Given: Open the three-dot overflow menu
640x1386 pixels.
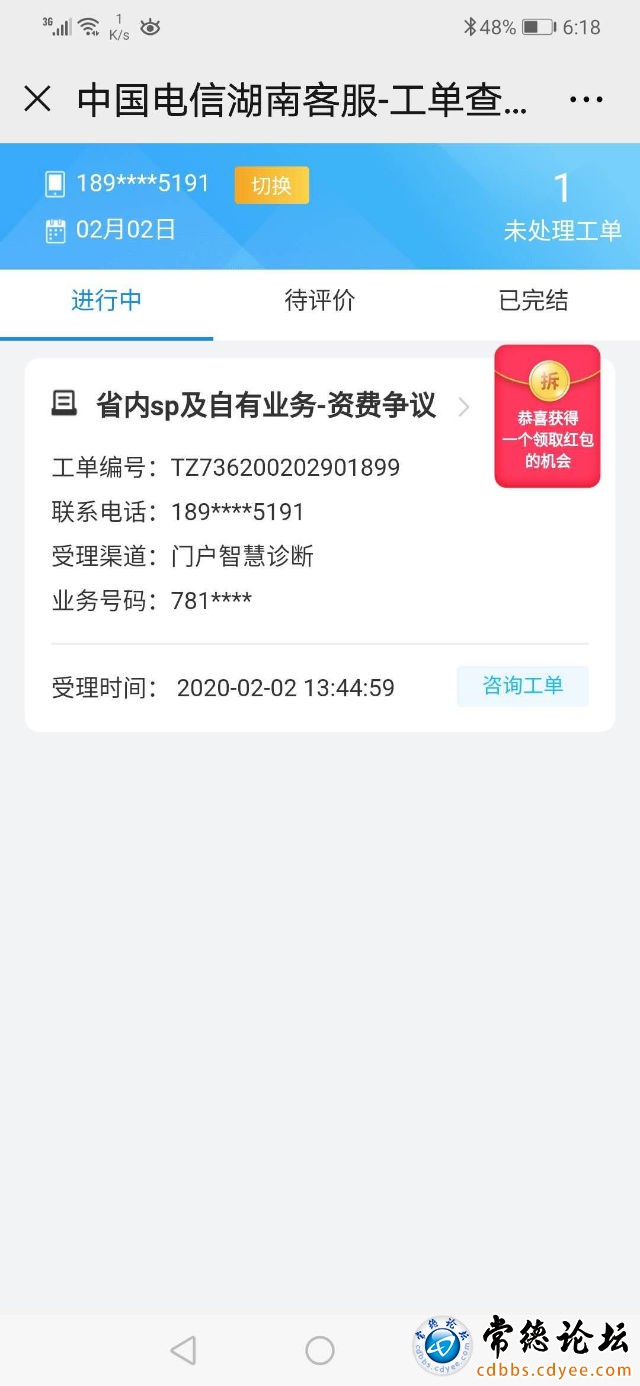Looking at the screenshot, I should tap(586, 99).
